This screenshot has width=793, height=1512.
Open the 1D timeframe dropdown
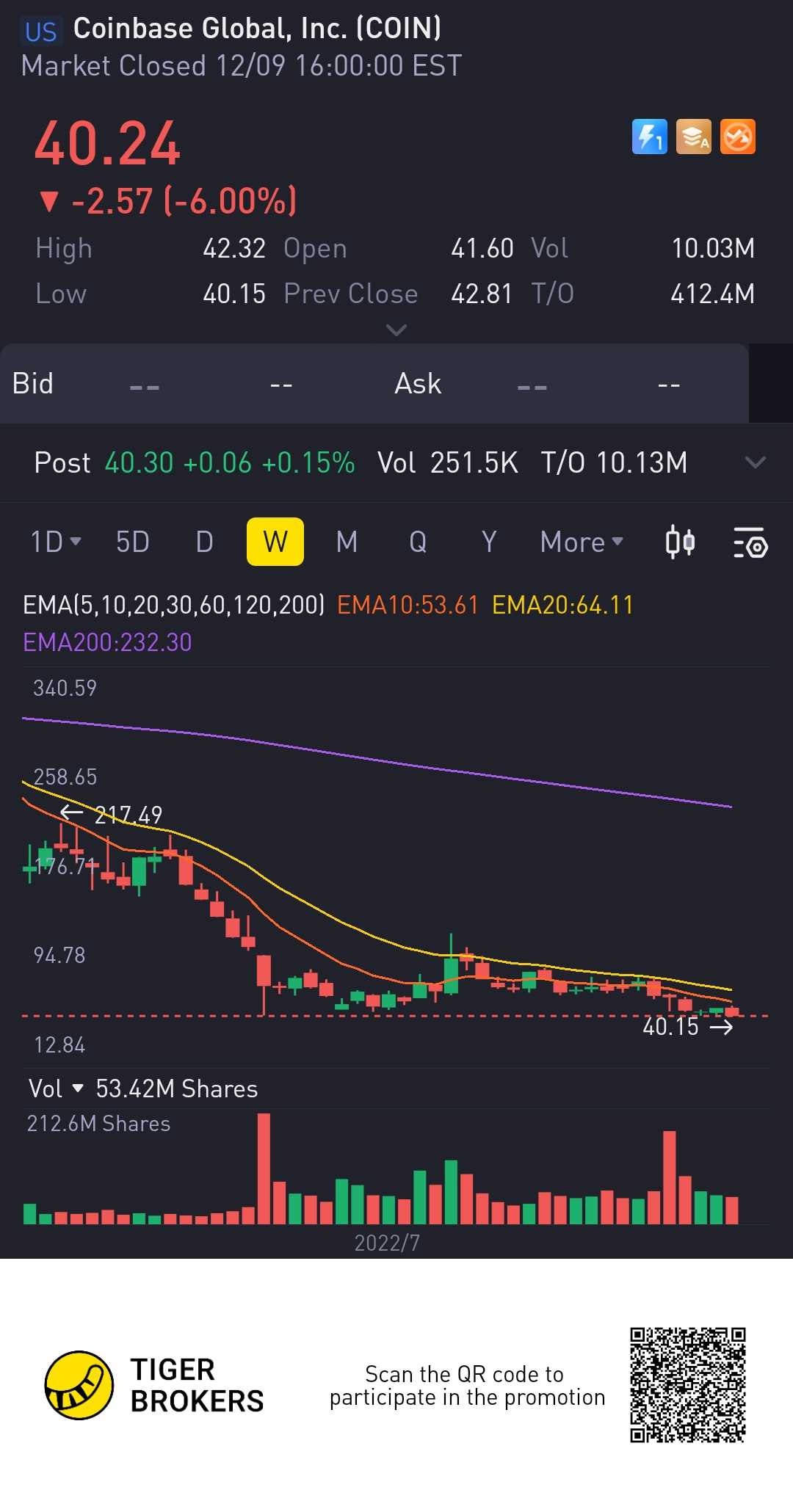click(56, 542)
